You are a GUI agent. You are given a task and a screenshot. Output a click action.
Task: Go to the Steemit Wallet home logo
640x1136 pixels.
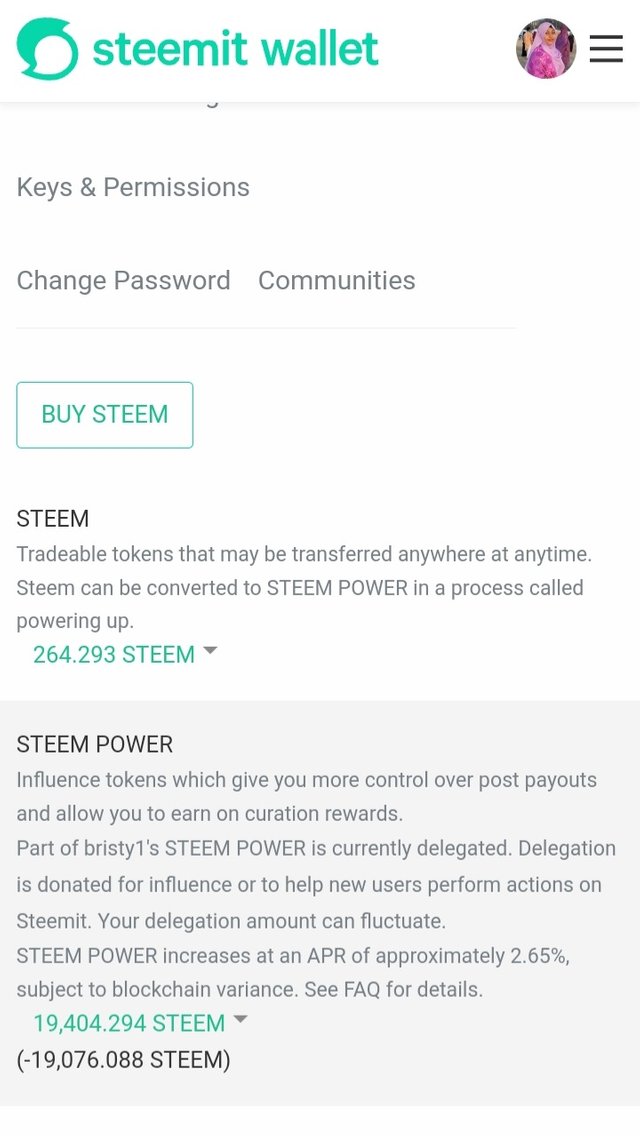[x=198, y=49]
